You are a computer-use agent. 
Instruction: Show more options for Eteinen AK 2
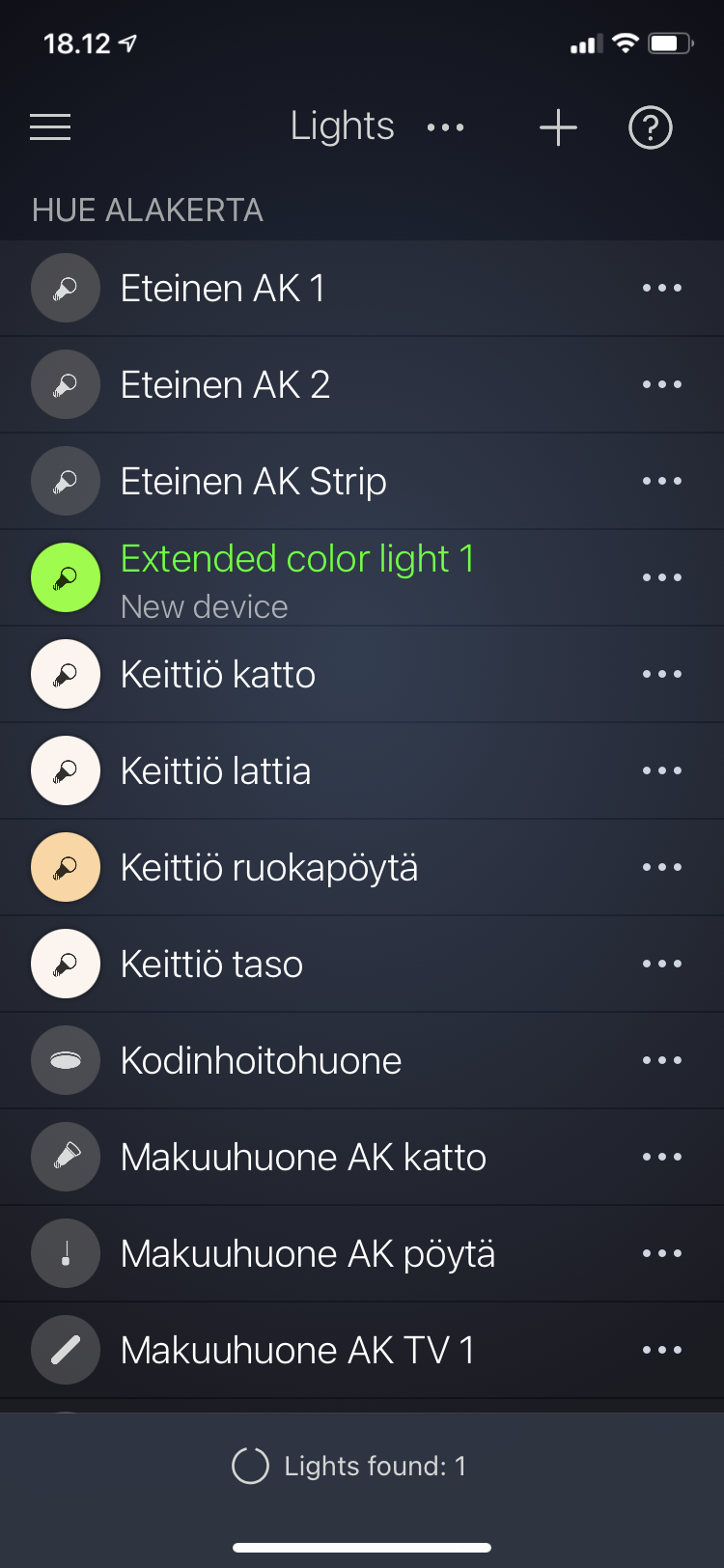pyautogui.click(x=662, y=384)
